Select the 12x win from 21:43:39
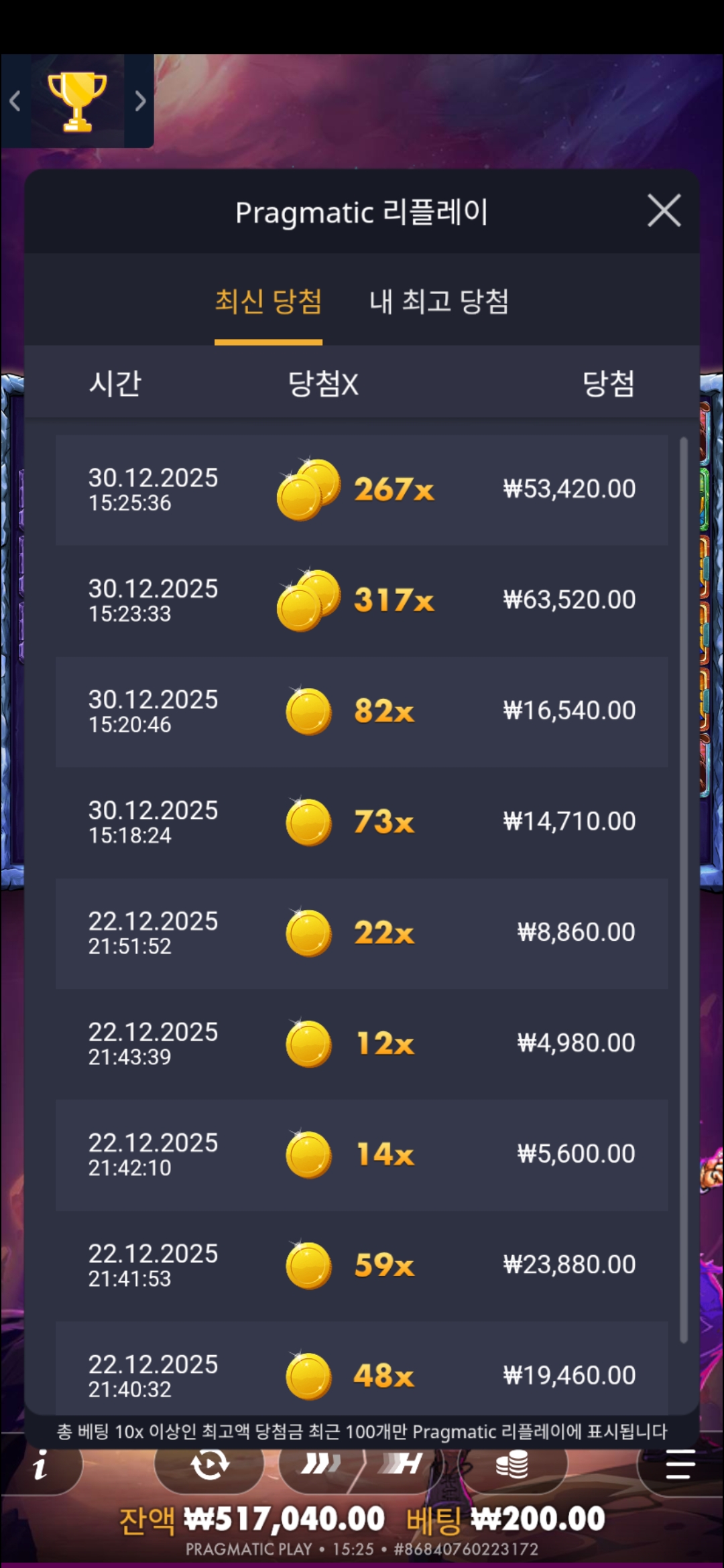Image resolution: width=724 pixels, height=1568 pixels. coord(362,1044)
